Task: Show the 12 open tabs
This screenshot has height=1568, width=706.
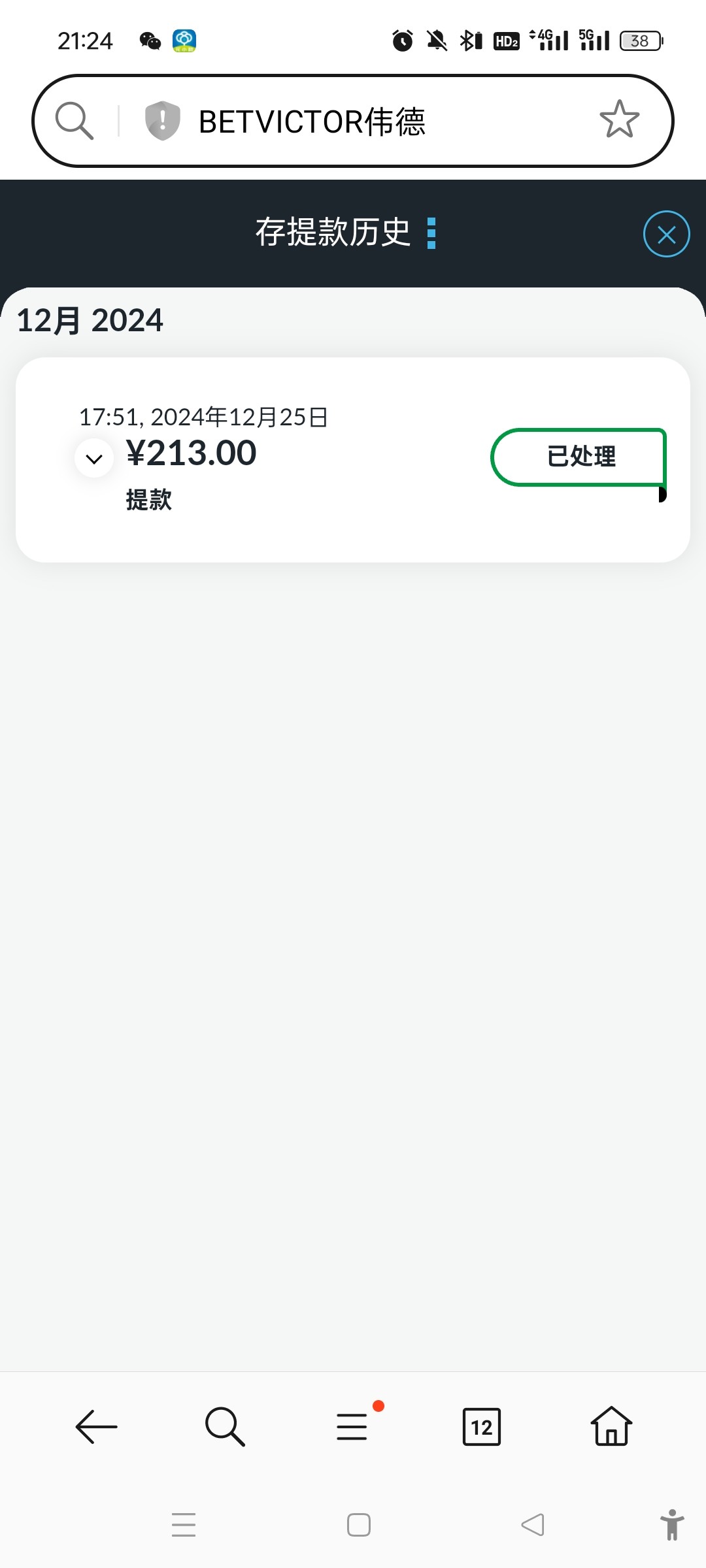Action: tap(482, 1426)
